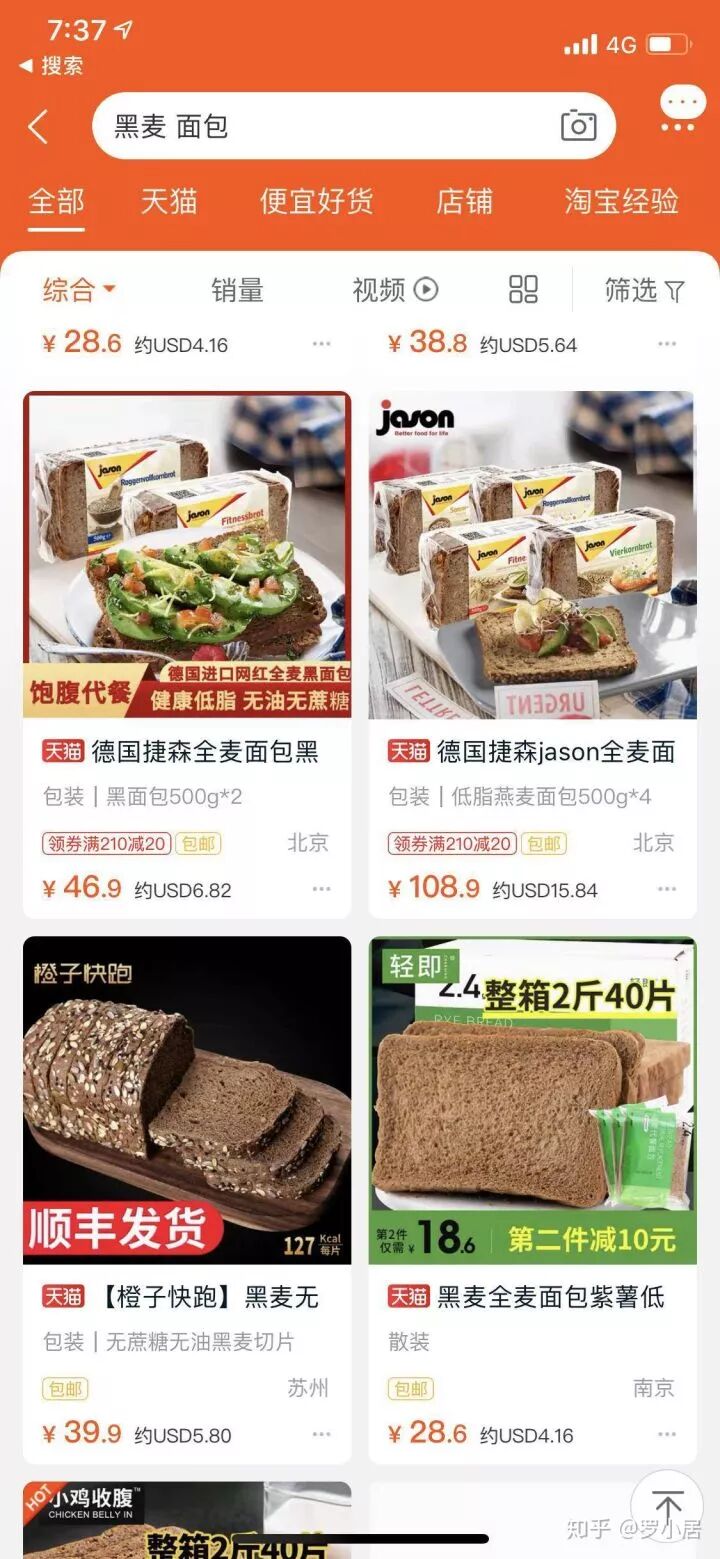Switch to the 店铺 tab

point(464,201)
